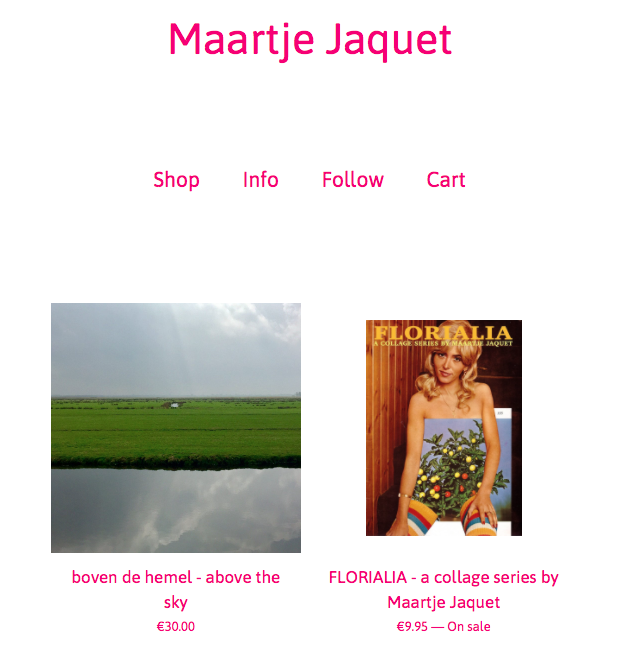Image resolution: width=627 pixels, height=662 pixels.
Task: Open the Maartje Jaquet home title link
Action: click(x=310, y=40)
